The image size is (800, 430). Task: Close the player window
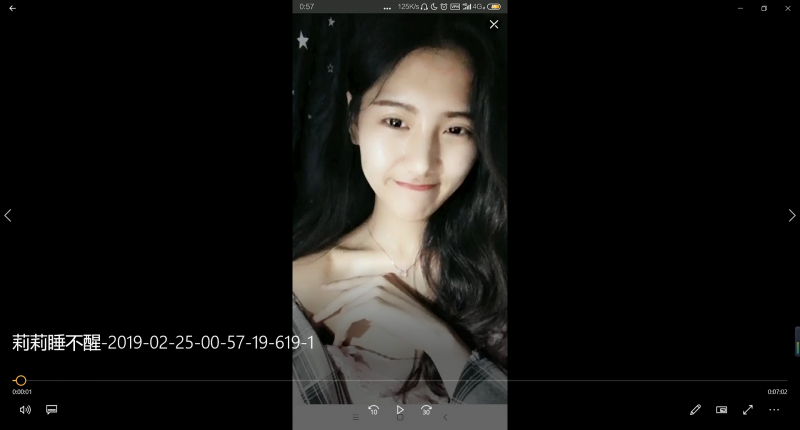coord(788,8)
